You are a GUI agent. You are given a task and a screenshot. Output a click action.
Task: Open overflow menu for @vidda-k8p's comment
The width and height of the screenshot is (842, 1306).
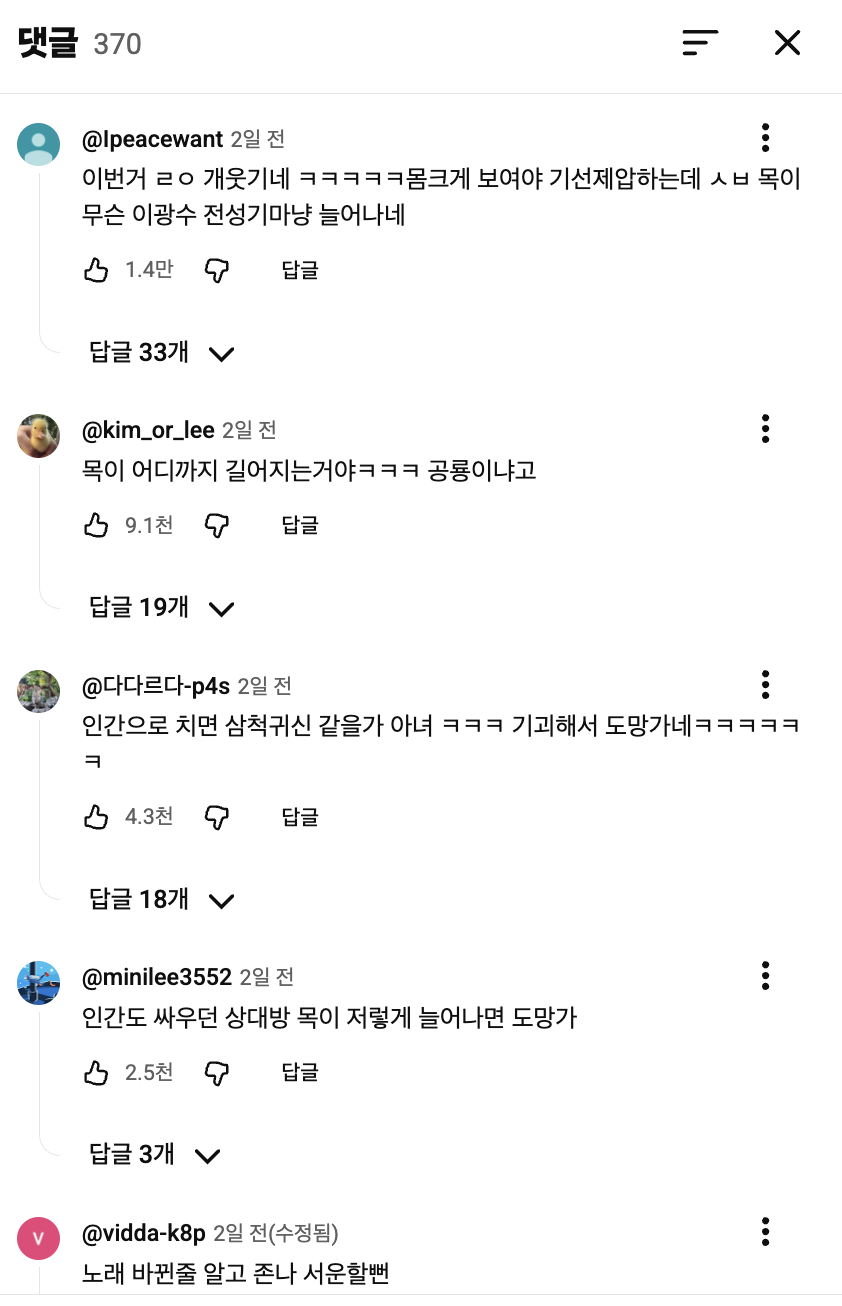(765, 1231)
